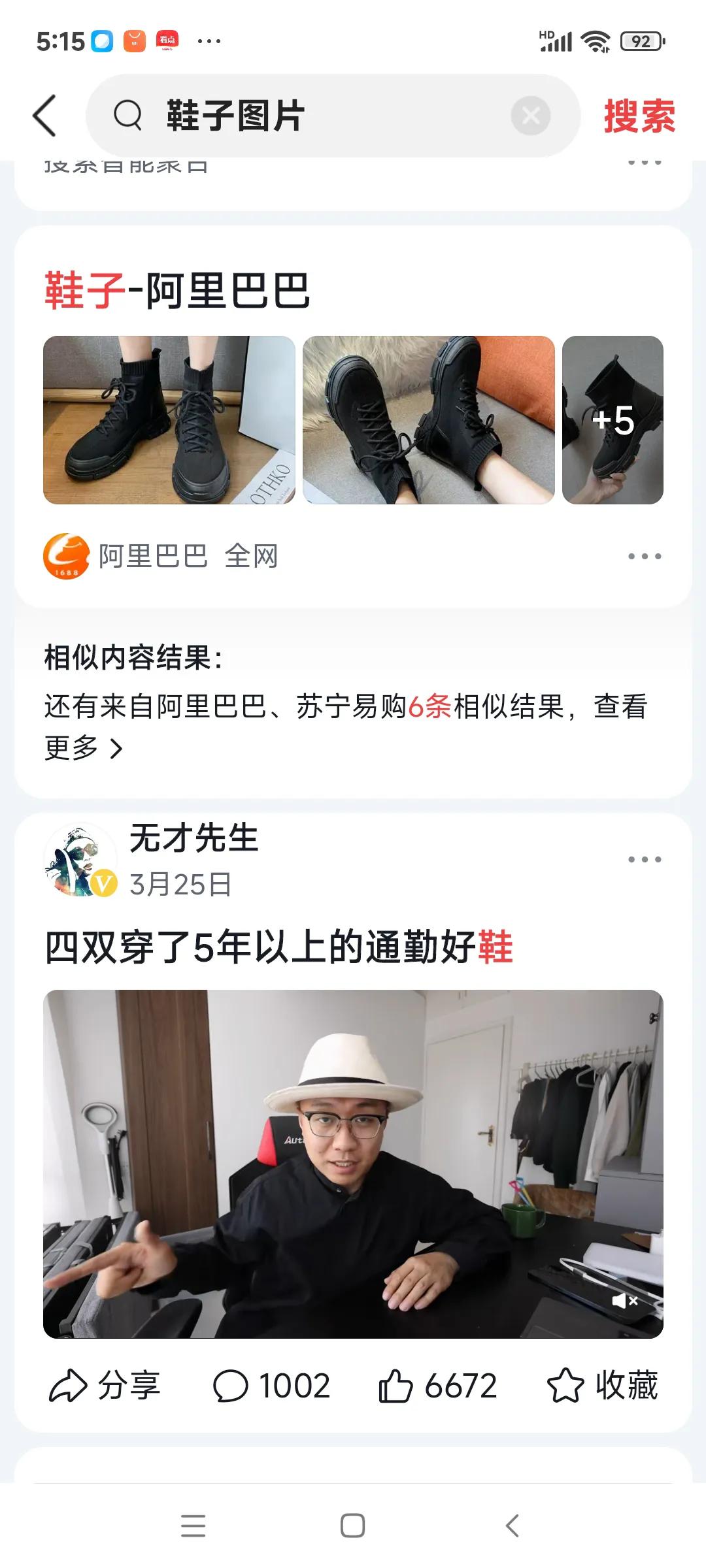Go back using the top-left arrow
This screenshot has height=1568, width=706.
(x=44, y=116)
